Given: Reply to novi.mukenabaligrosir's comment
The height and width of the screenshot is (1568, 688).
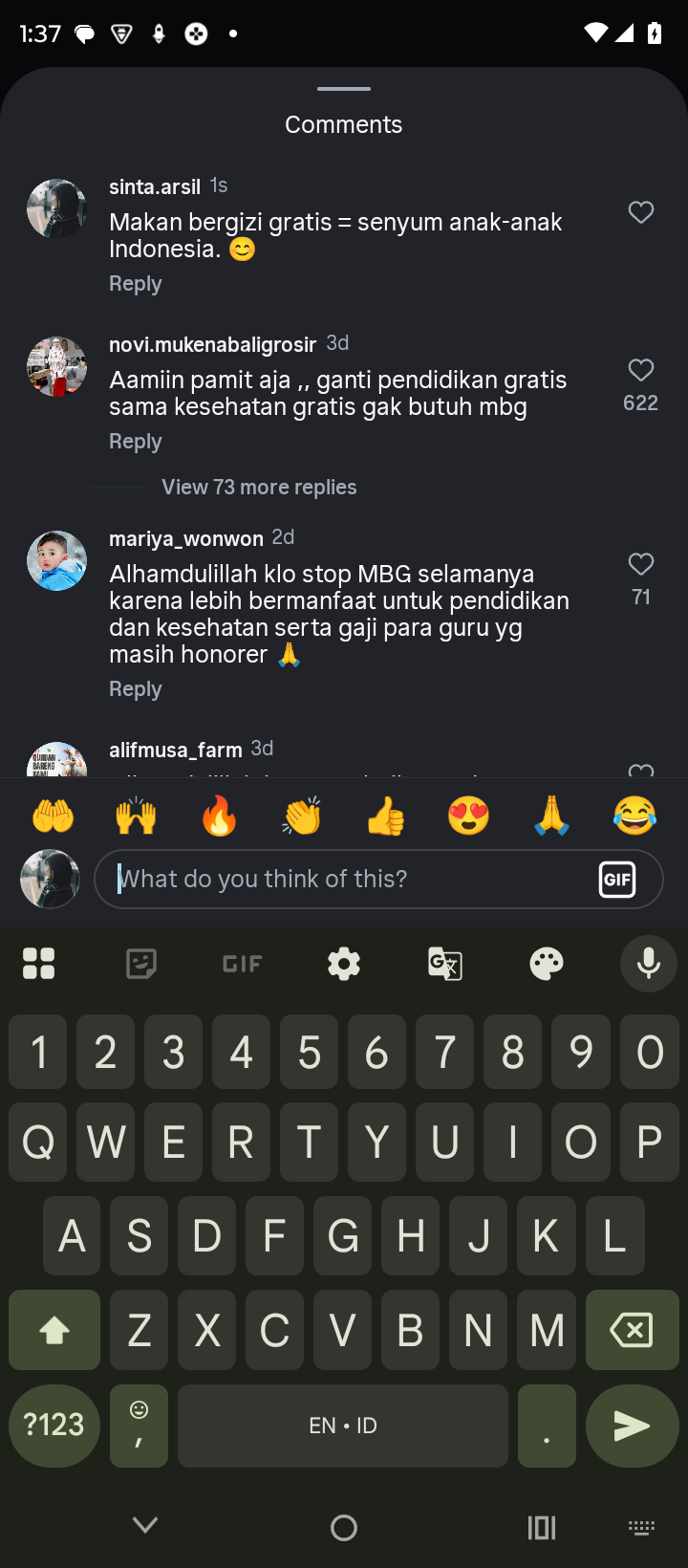Looking at the screenshot, I should 135,442.
